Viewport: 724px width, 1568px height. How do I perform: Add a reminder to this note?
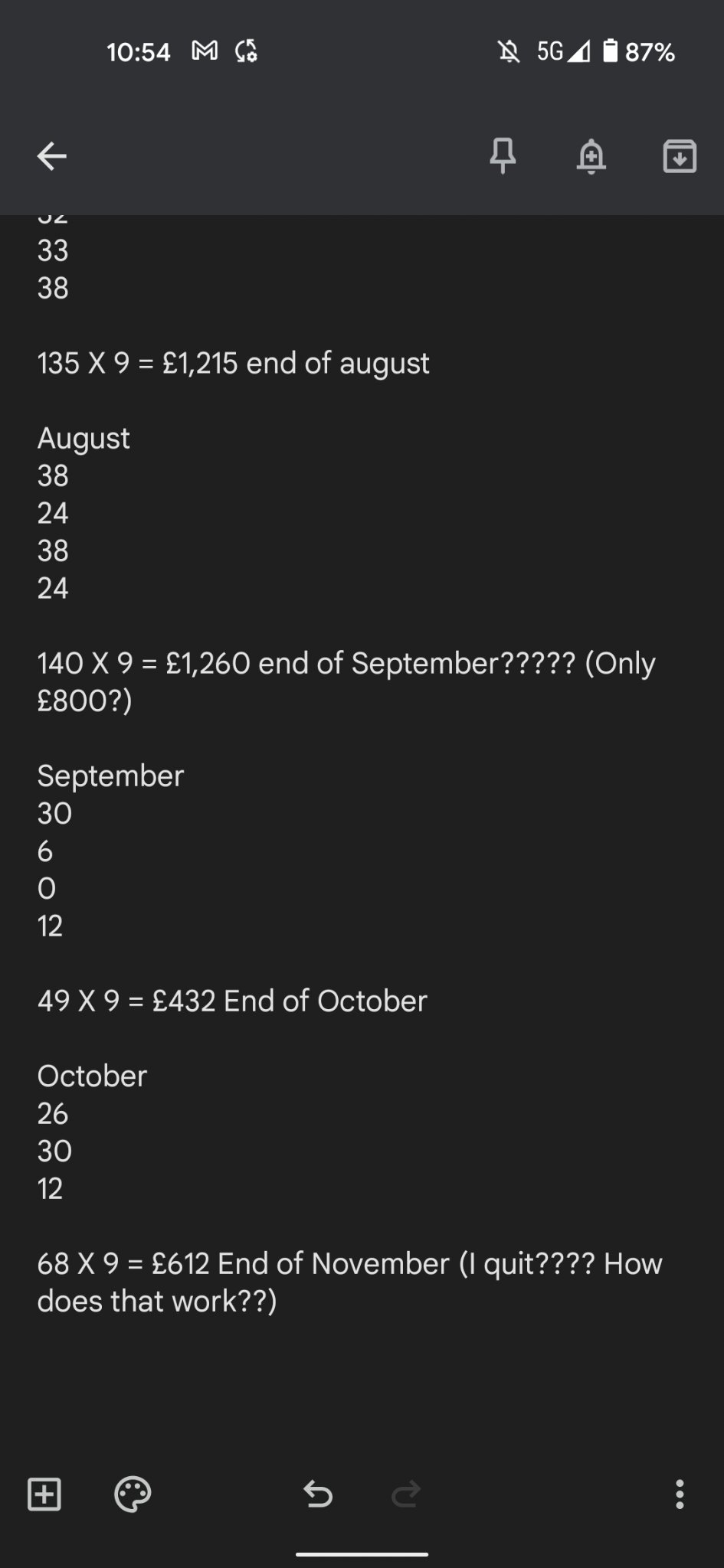pyautogui.click(x=591, y=156)
